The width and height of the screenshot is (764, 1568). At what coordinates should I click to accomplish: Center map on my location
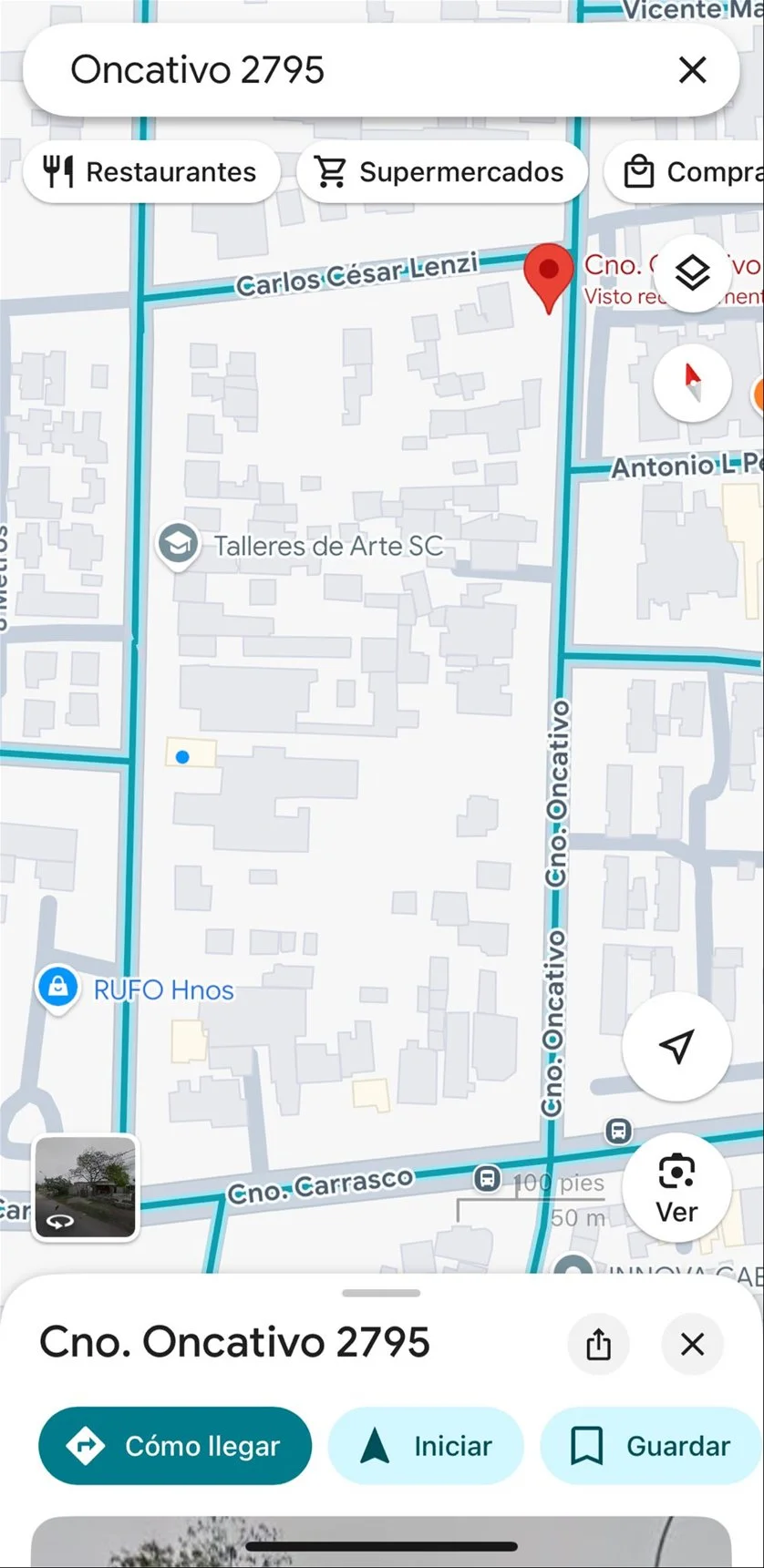(x=676, y=1047)
